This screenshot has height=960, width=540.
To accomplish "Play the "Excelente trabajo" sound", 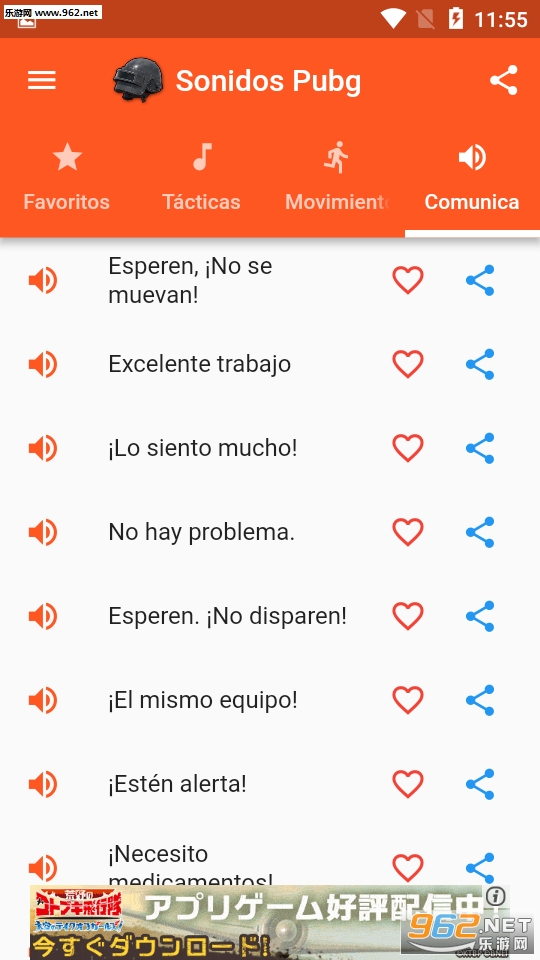I will [43, 364].
